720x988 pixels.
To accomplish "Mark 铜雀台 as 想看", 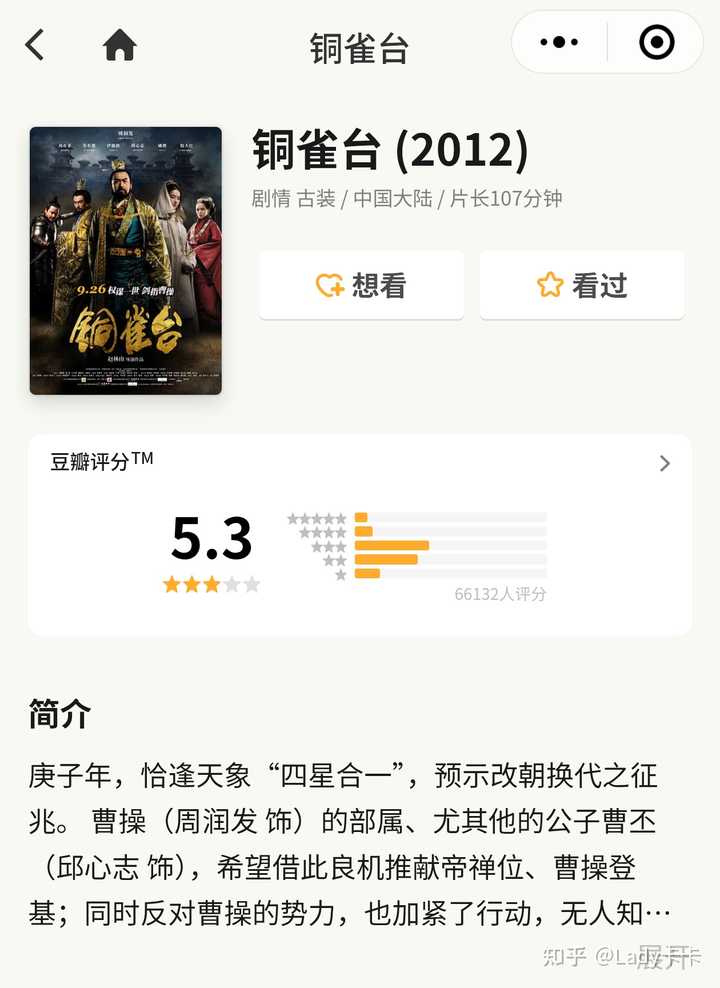I will (x=361, y=285).
